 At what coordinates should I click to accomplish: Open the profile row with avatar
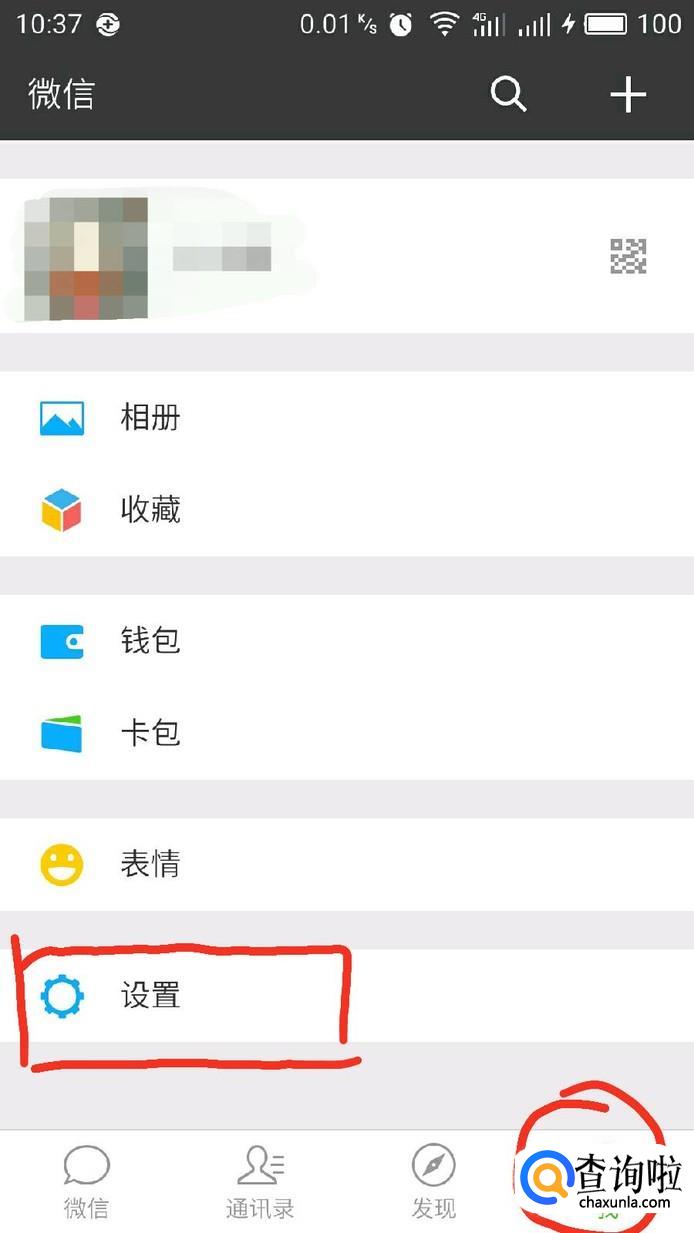click(x=347, y=256)
